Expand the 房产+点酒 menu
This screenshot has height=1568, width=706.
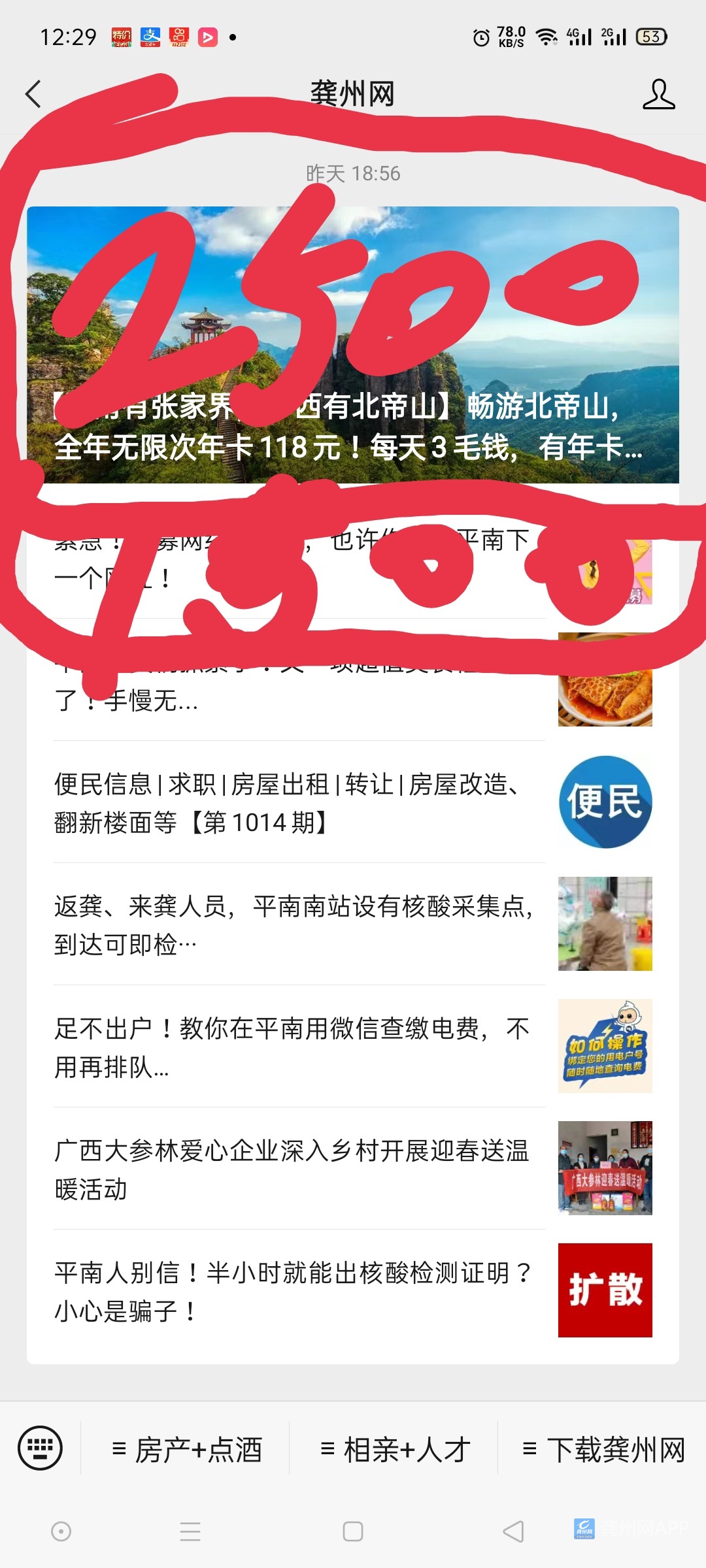[187, 1450]
